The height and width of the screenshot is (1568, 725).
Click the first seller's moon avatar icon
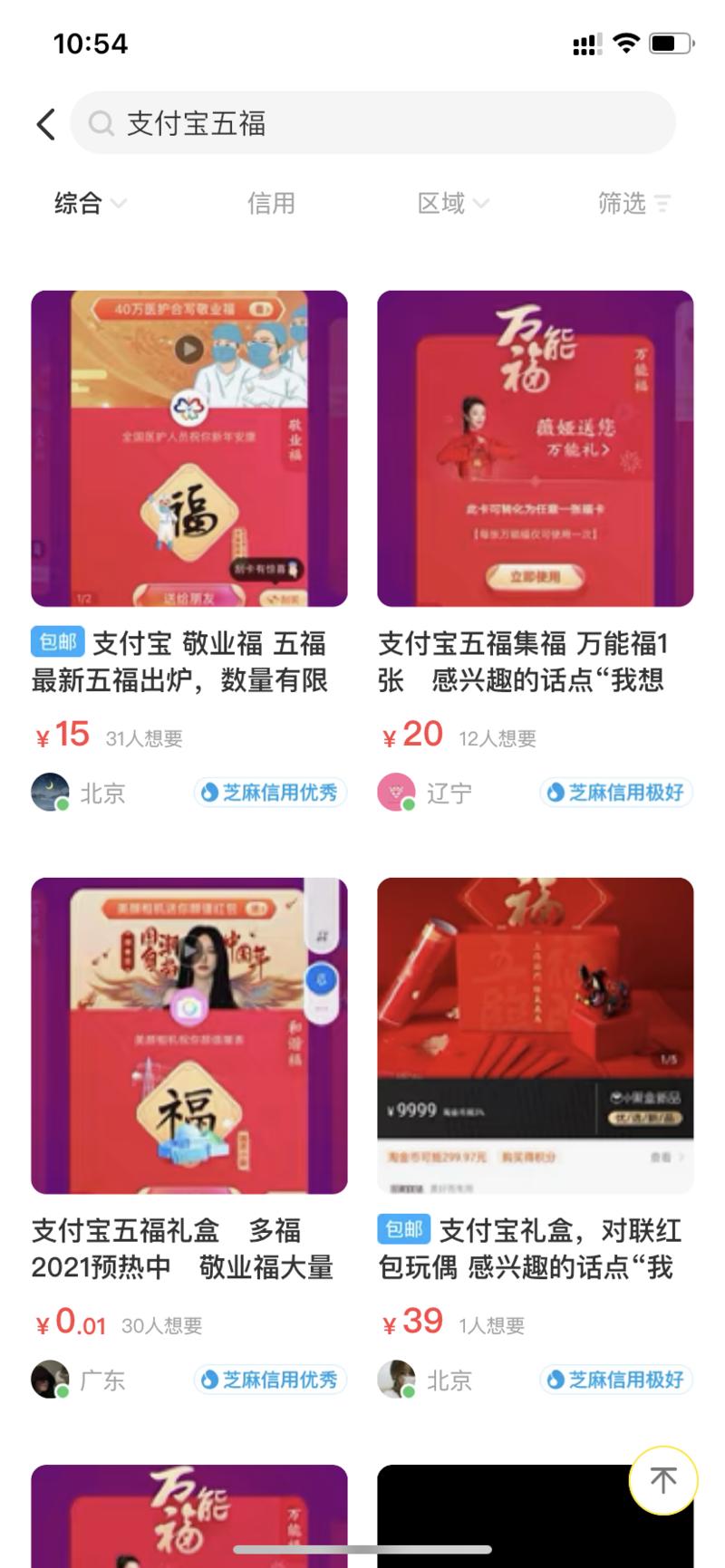[50, 792]
